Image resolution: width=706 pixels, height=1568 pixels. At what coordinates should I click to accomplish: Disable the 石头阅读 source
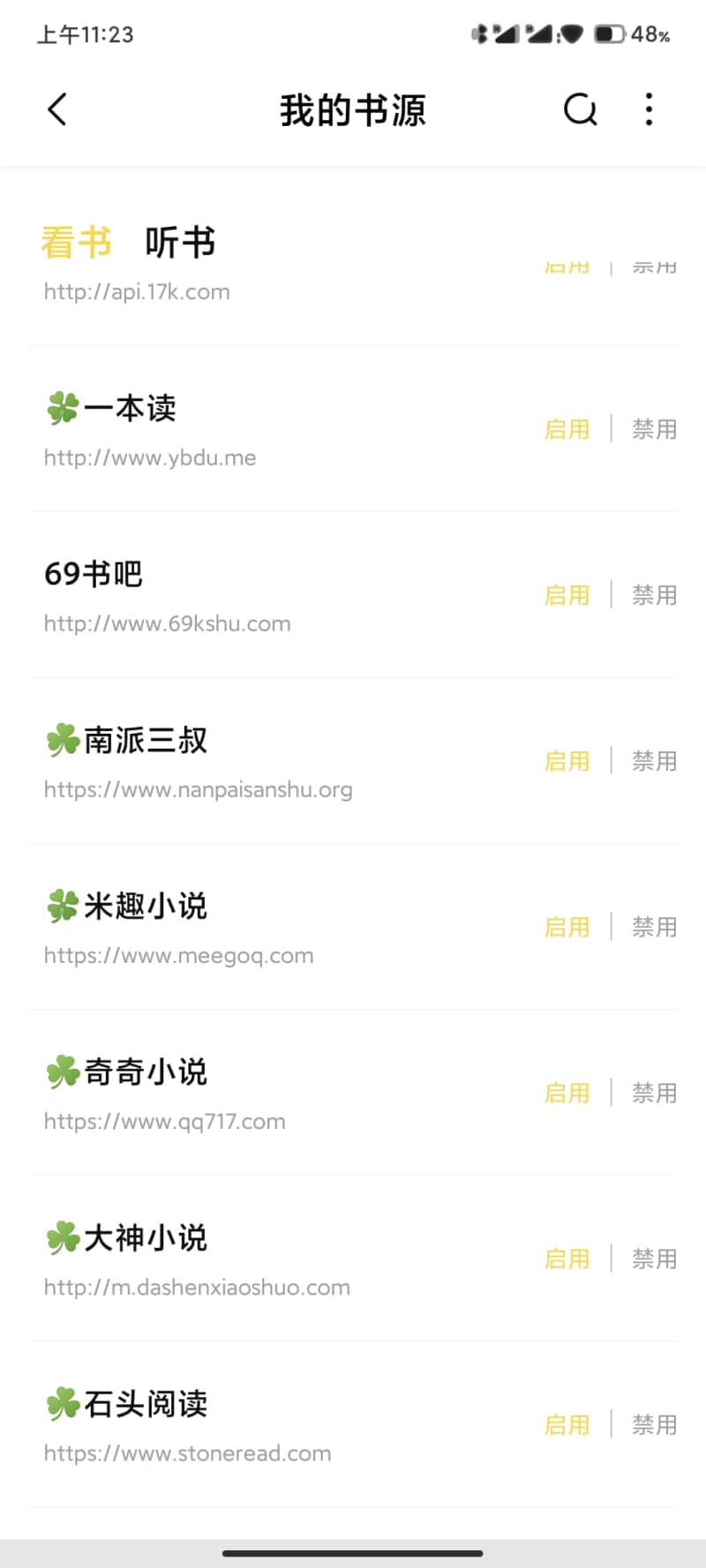(x=654, y=1424)
